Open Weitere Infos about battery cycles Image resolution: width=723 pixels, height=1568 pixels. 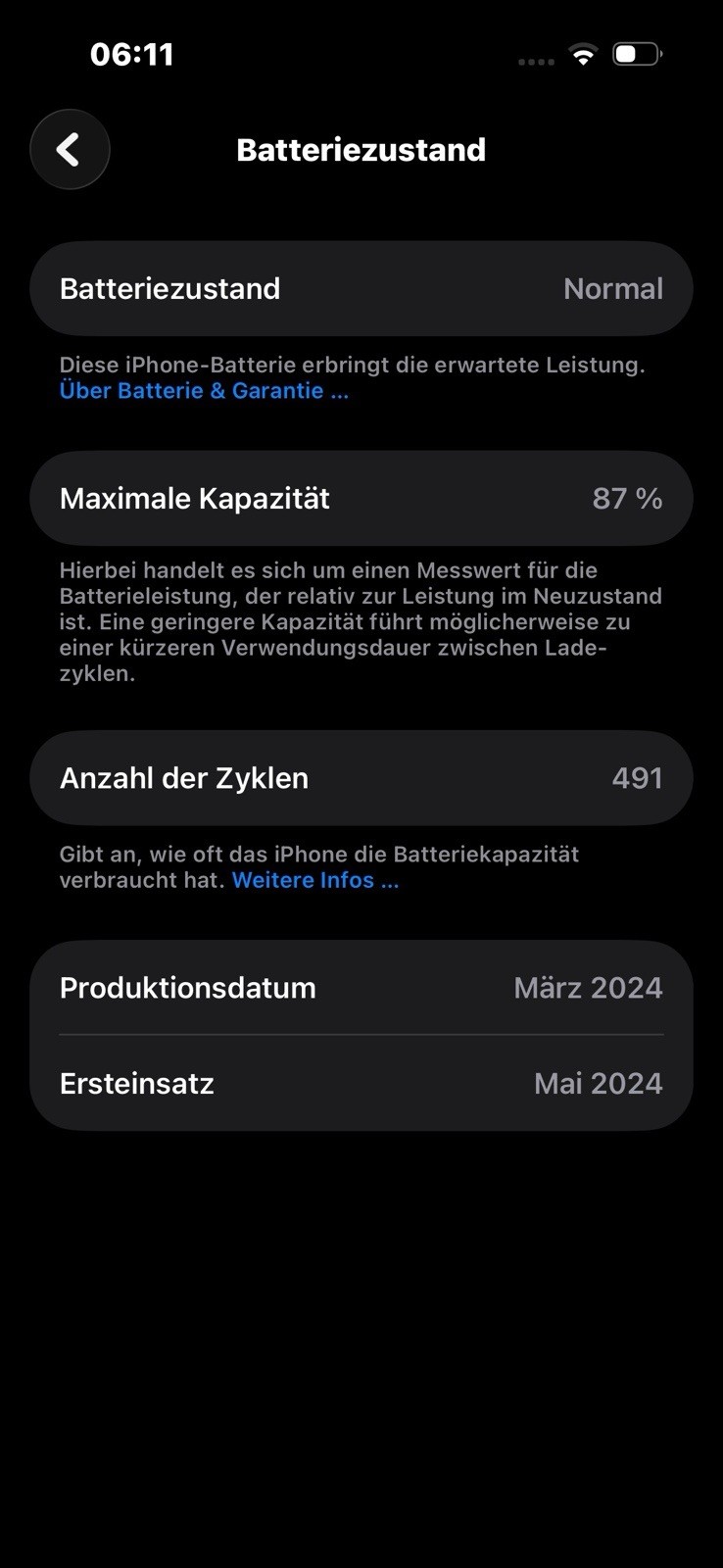tap(314, 880)
